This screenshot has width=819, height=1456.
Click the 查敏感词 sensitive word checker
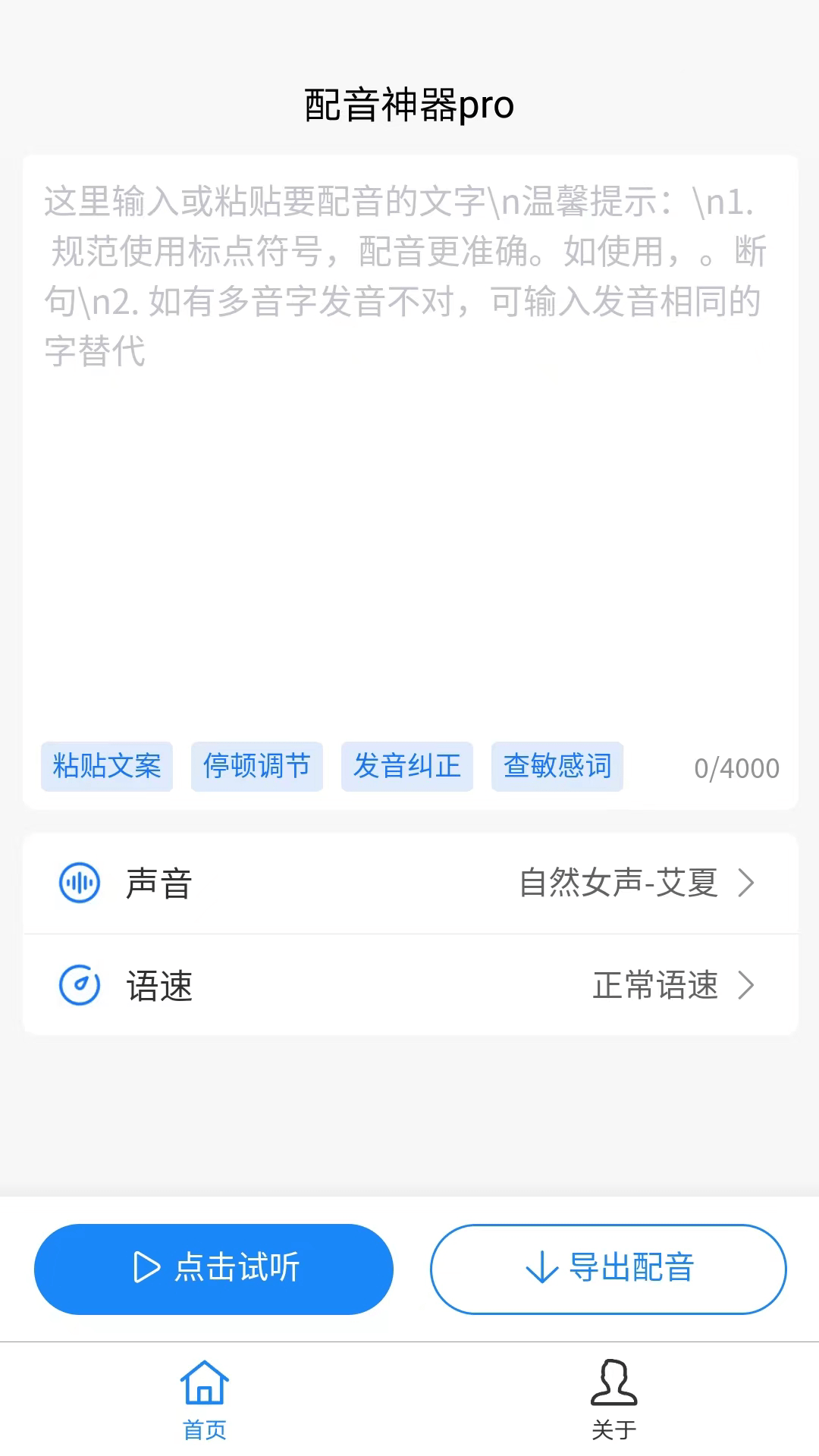click(x=557, y=767)
